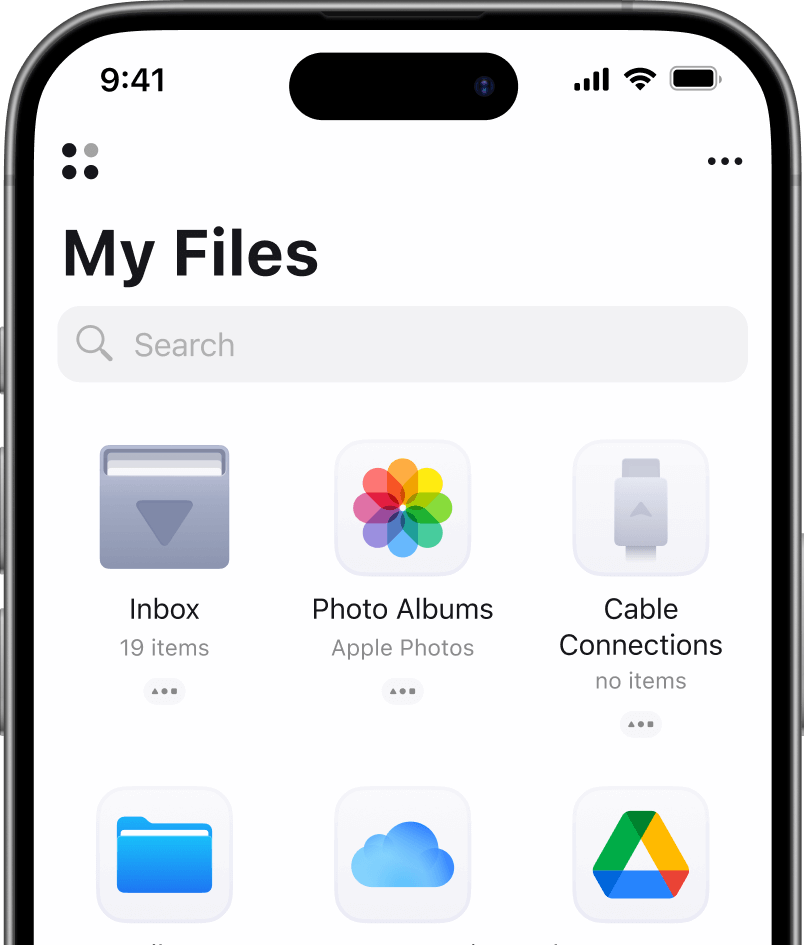Tap the search magnifier icon
This screenshot has height=945, width=804.
tap(94, 344)
